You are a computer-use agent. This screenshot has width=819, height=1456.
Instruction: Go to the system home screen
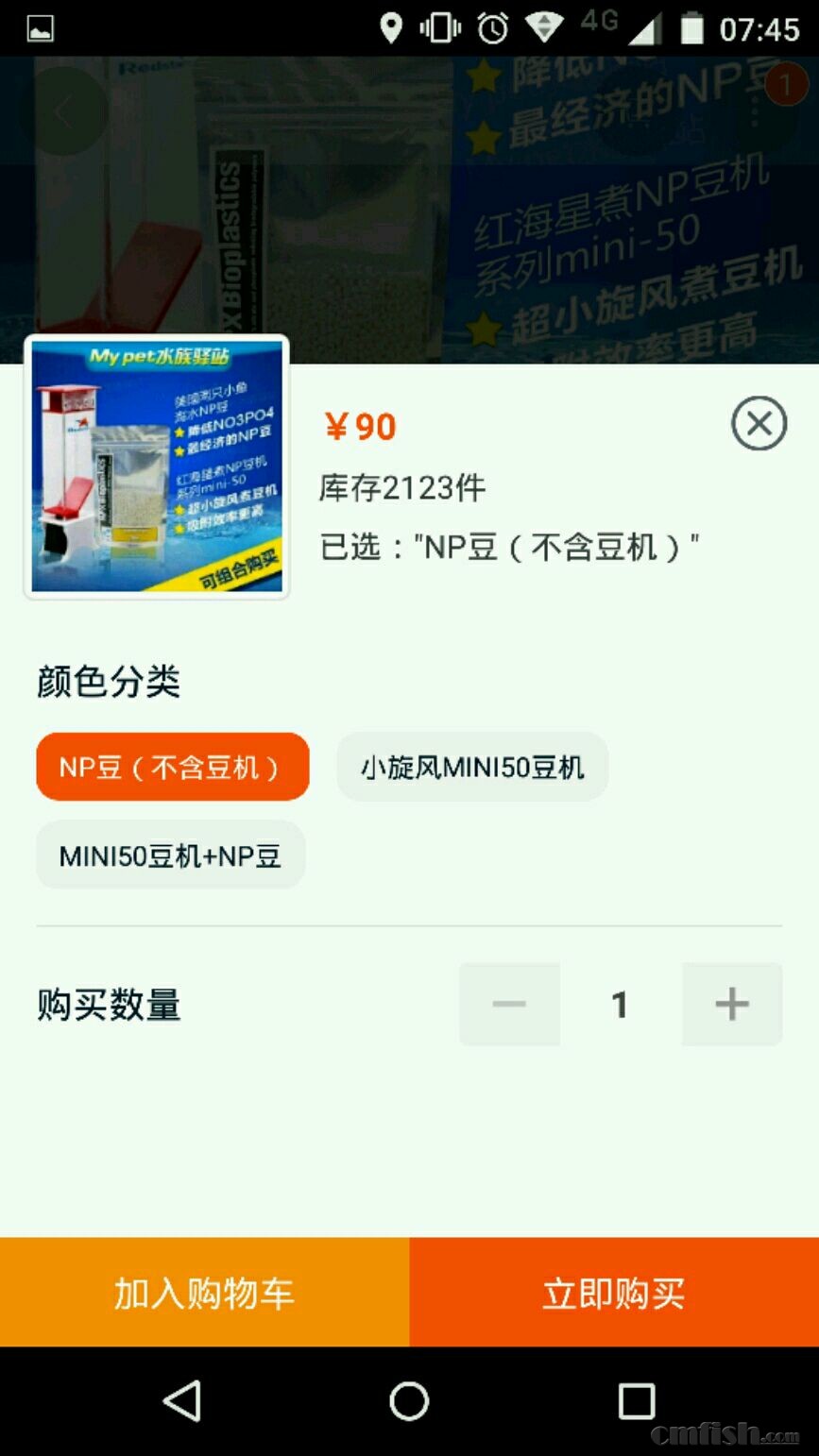click(409, 1400)
